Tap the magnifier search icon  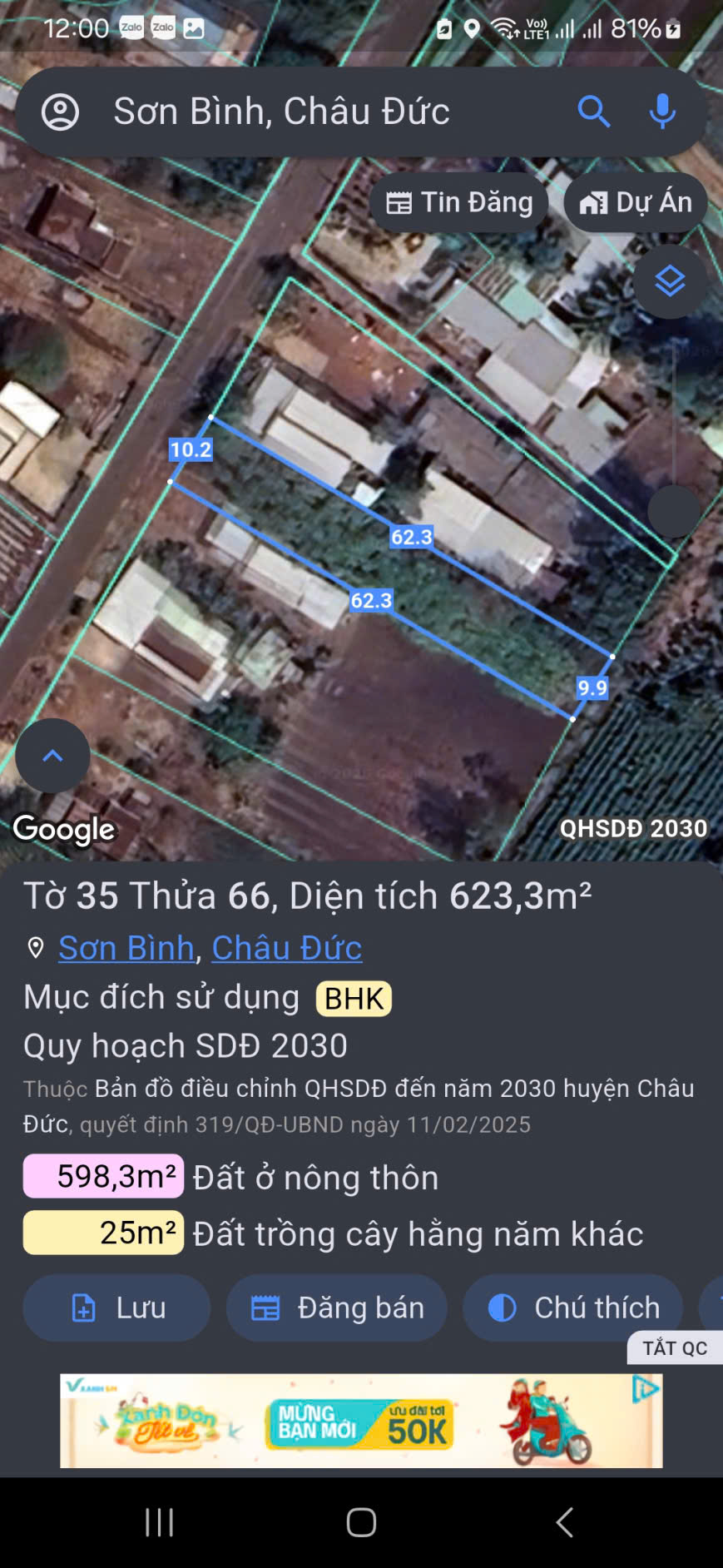point(593,112)
